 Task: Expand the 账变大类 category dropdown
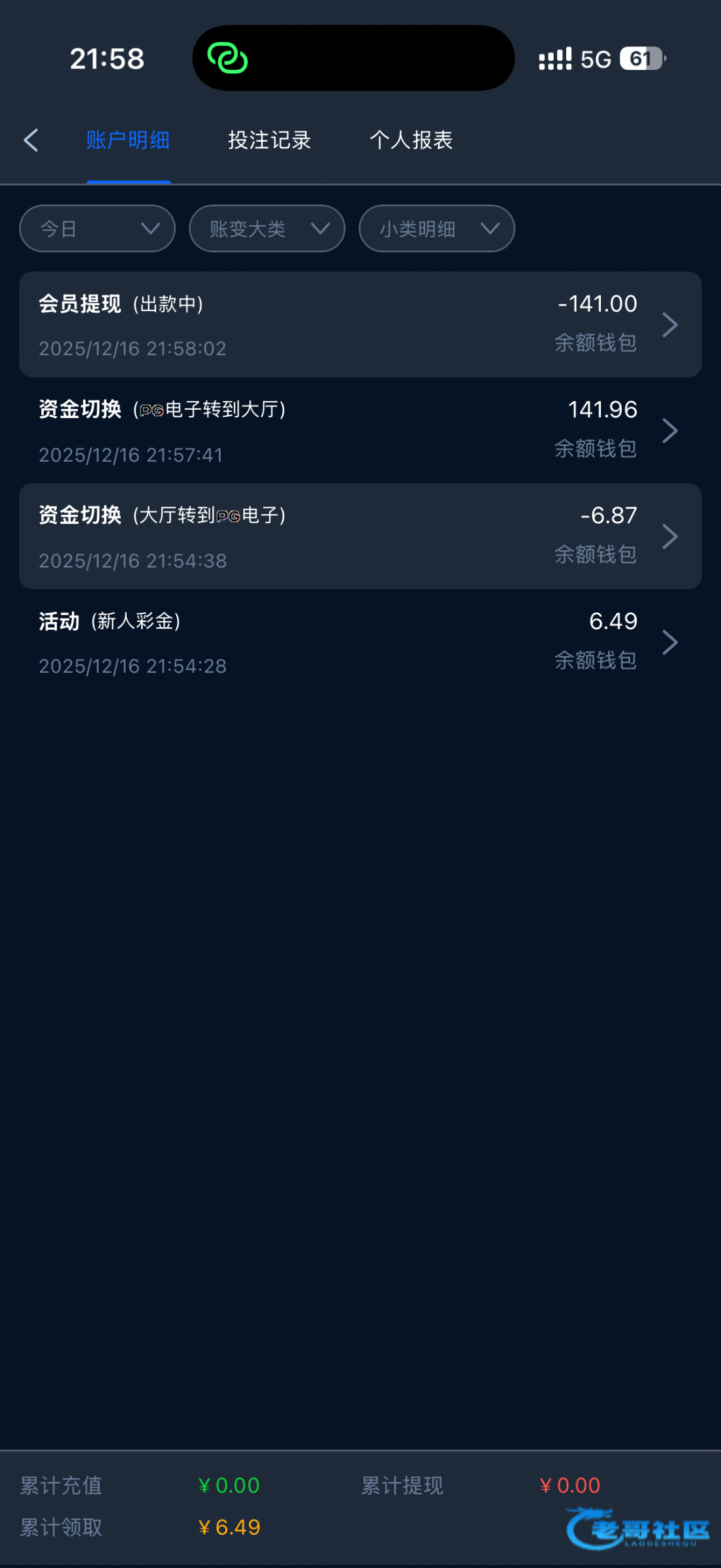[267, 229]
